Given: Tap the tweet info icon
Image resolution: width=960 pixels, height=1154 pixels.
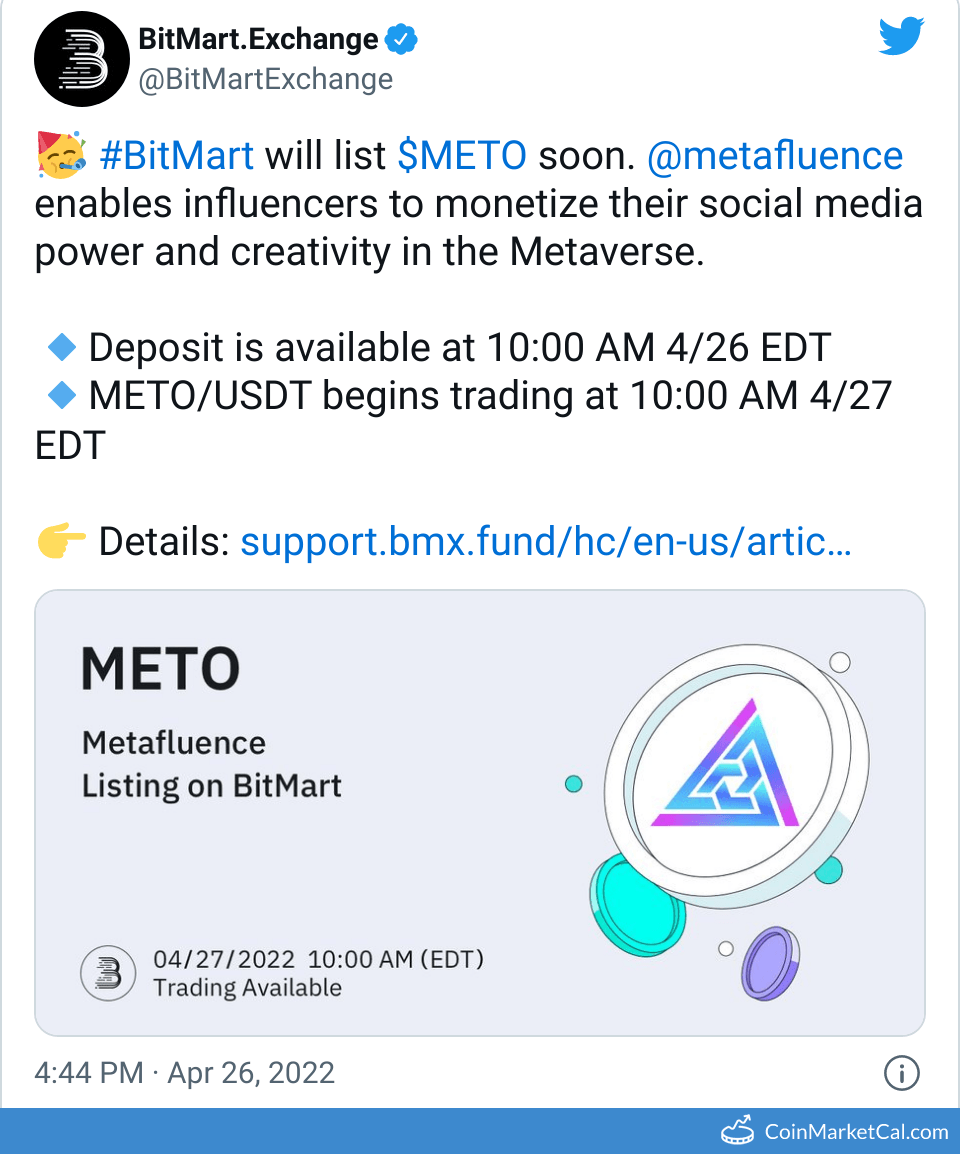Looking at the screenshot, I should 902,1074.
